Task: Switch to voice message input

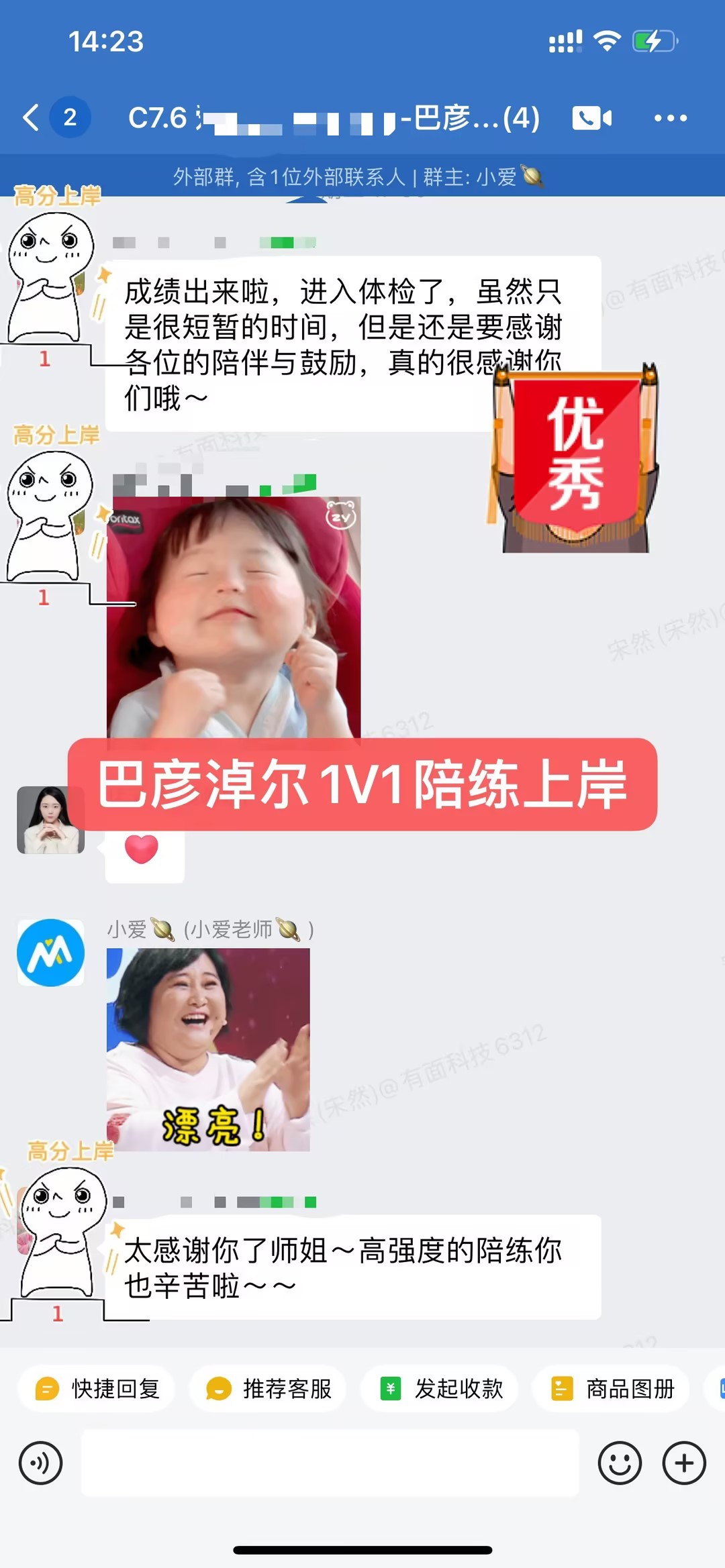Action: [x=41, y=1463]
